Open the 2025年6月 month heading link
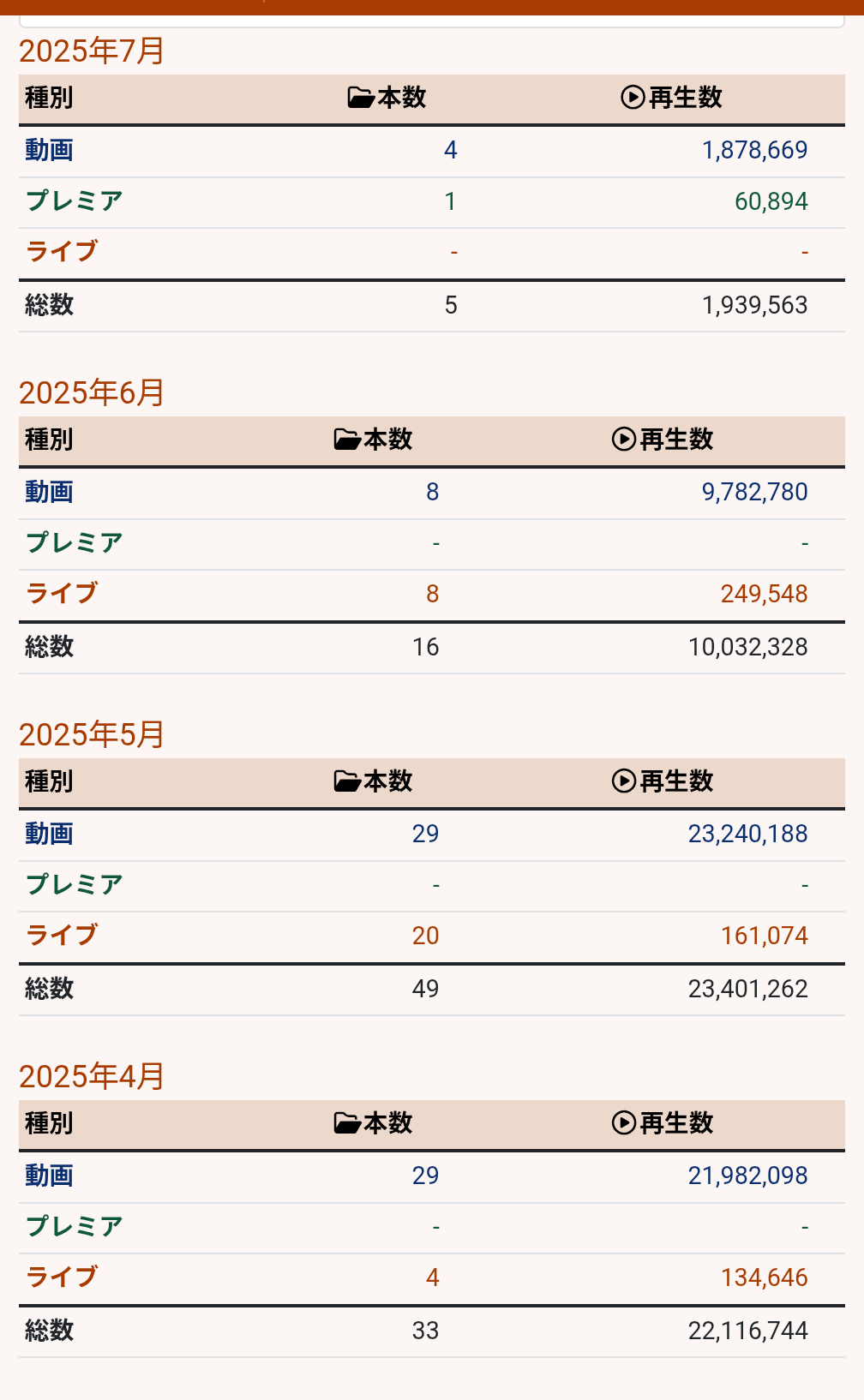 pyautogui.click(x=92, y=393)
